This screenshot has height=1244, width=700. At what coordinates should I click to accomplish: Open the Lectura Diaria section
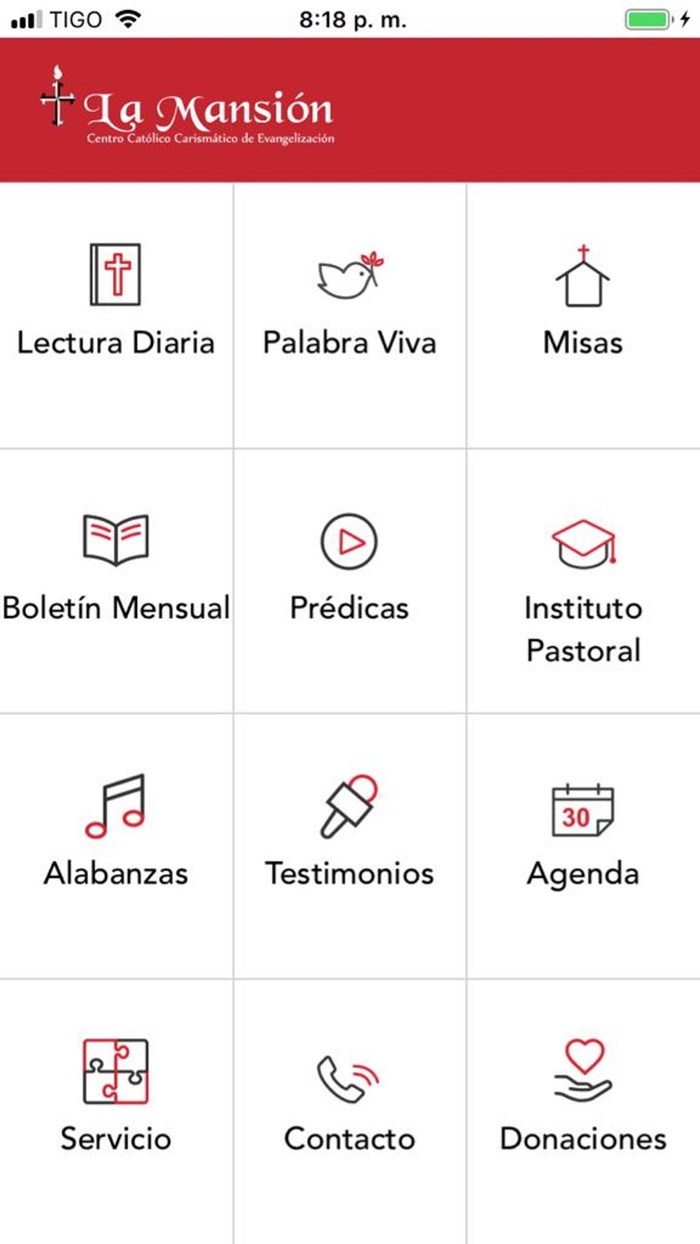116,315
